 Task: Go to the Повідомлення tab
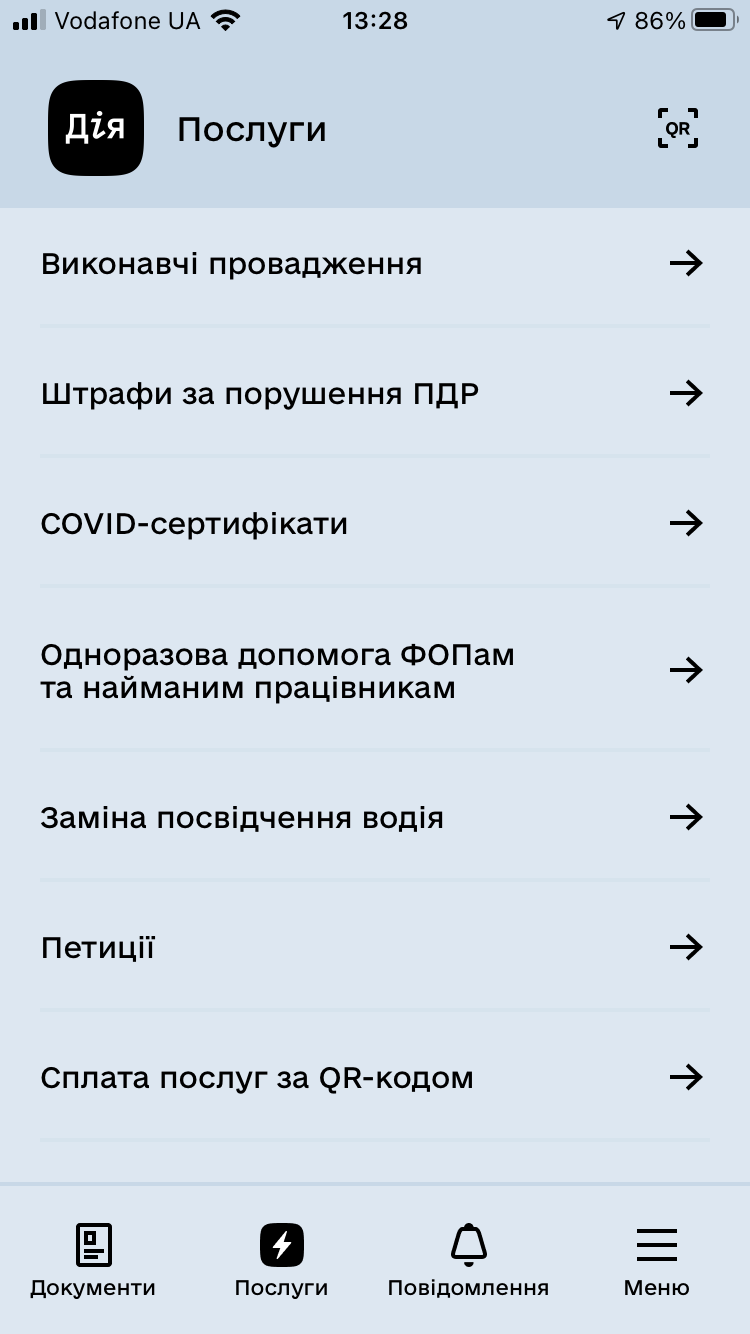468,1259
